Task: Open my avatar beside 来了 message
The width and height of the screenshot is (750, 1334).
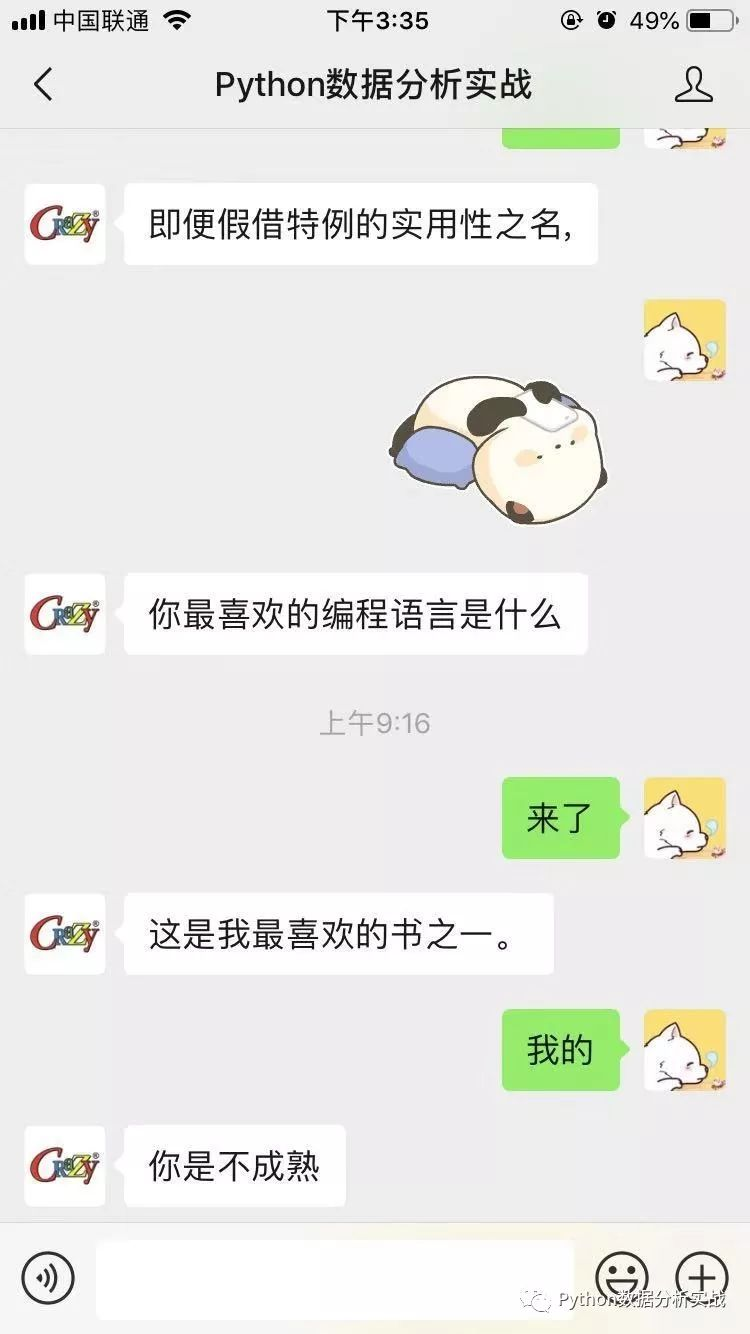Action: (x=685, y=818)
